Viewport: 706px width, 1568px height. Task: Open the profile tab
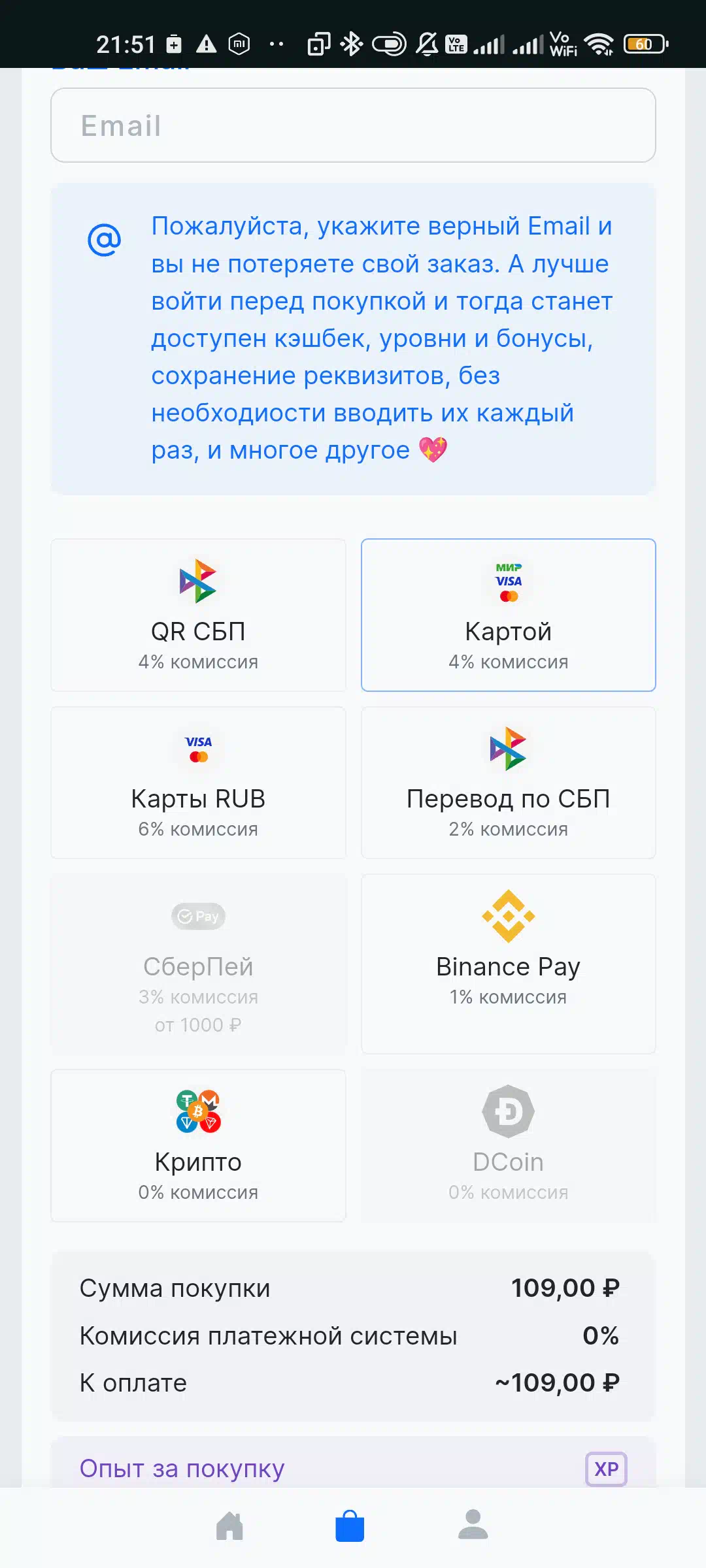(x=473, y=1524)
